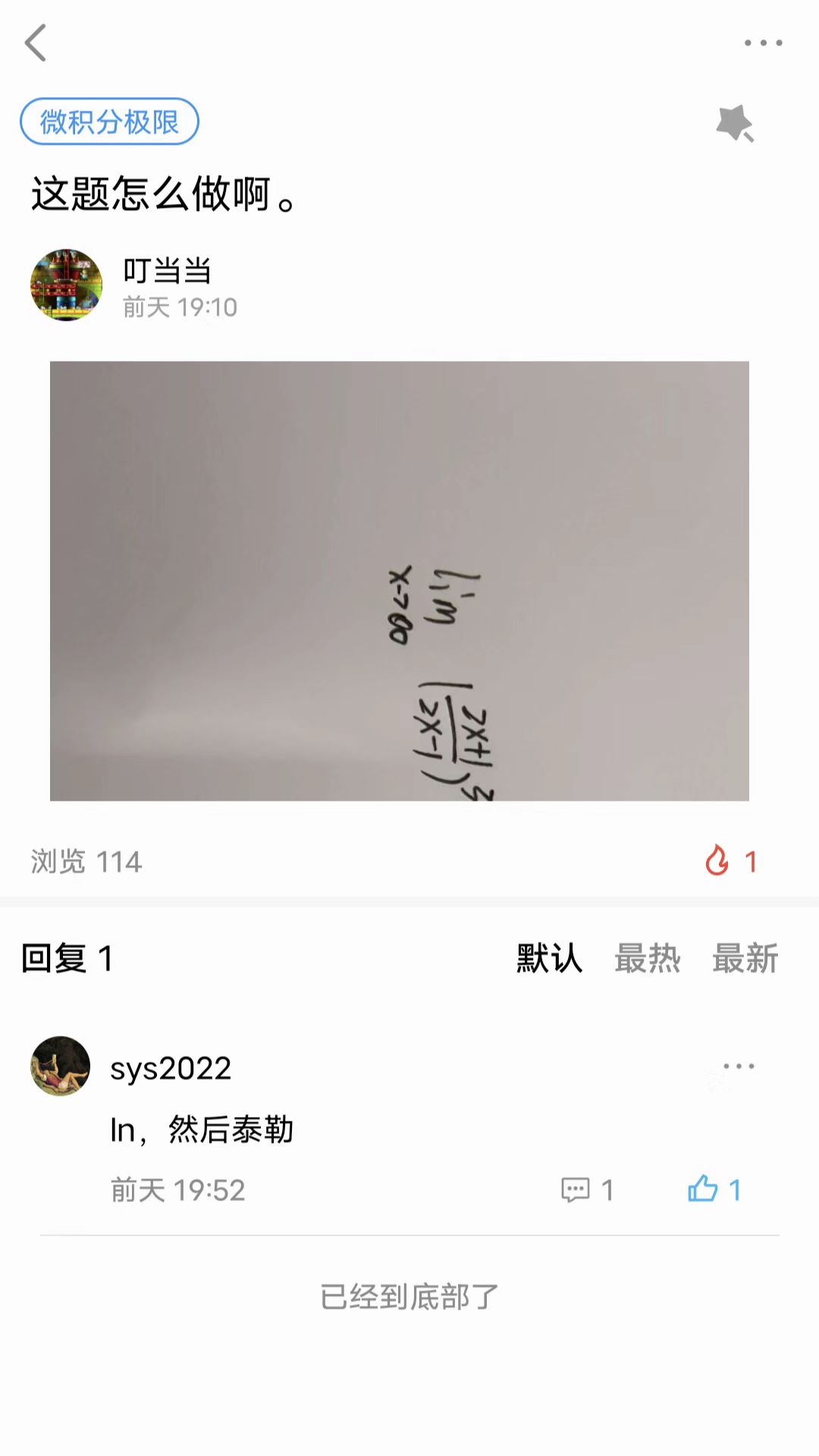The image size is (819, 1456).
Task: Tap 叮当当's profile avatar
Action: pos(66,284)
